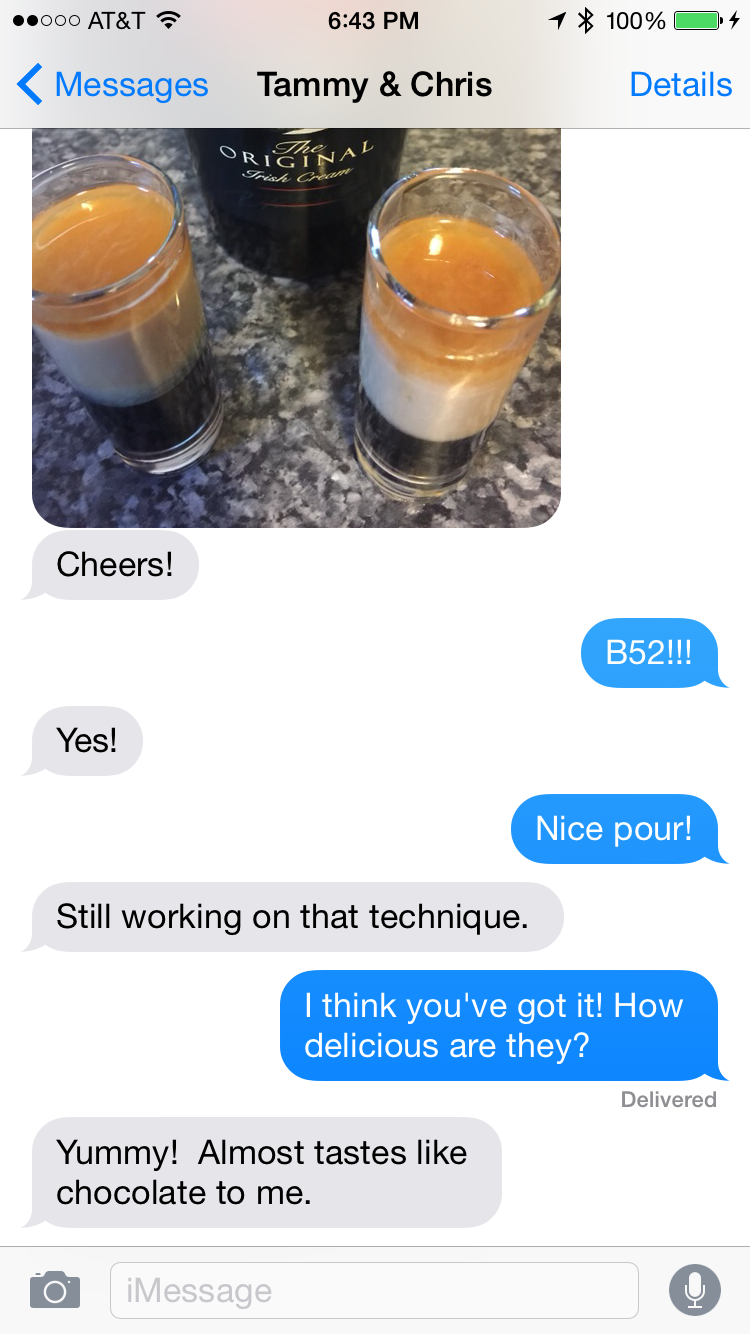Tap the camera icon to attach photo
Screen dimensions: 750x1334
click(x=55, y=1290)
